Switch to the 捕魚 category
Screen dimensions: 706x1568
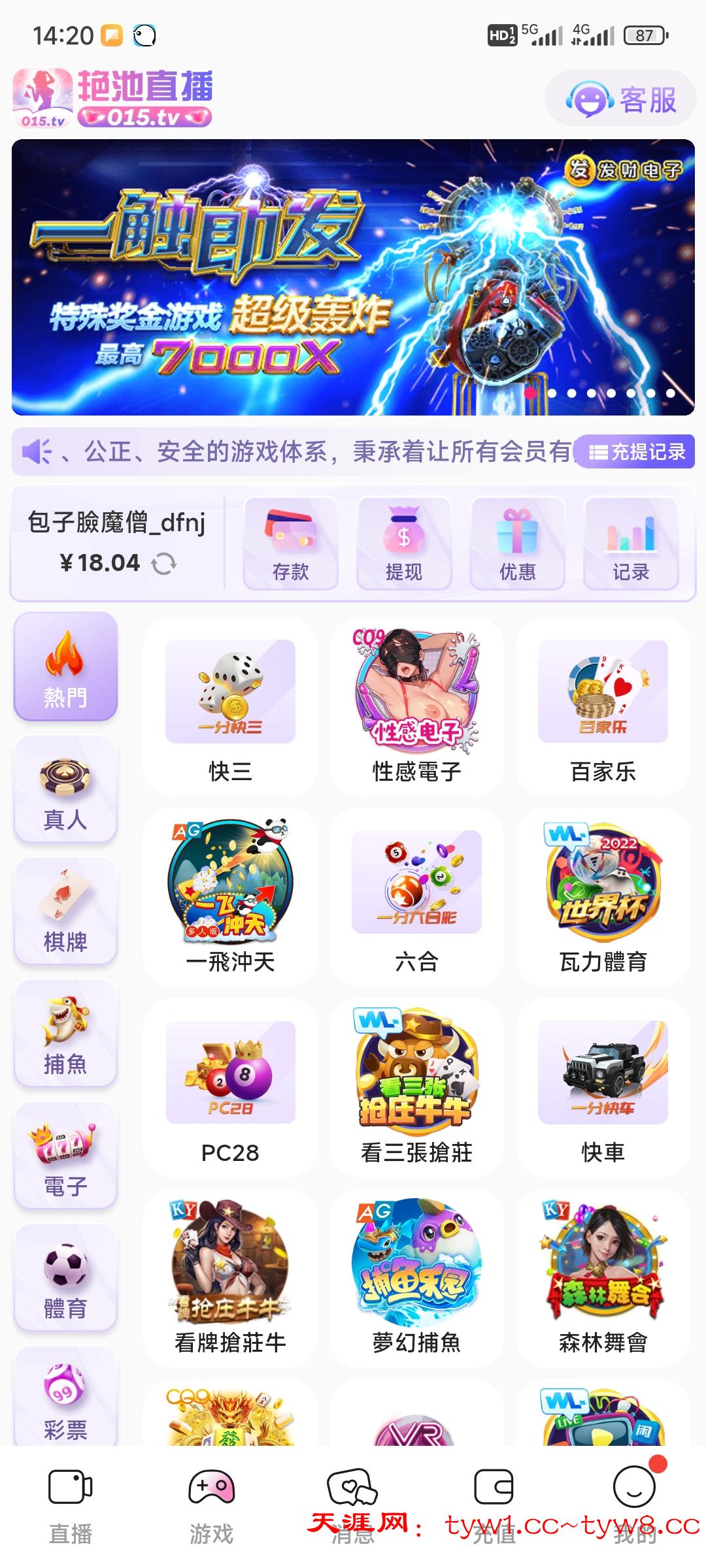tap(65, 1034)
